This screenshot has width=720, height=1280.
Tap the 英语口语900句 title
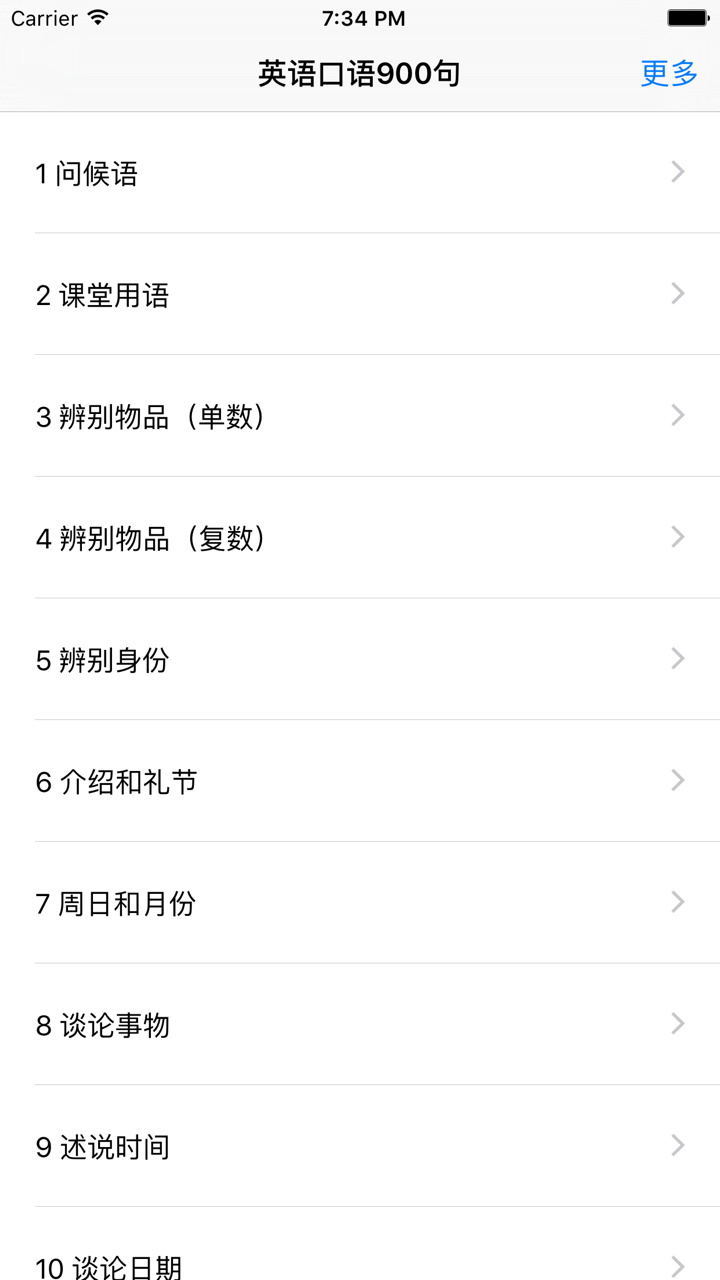point(360,73)
